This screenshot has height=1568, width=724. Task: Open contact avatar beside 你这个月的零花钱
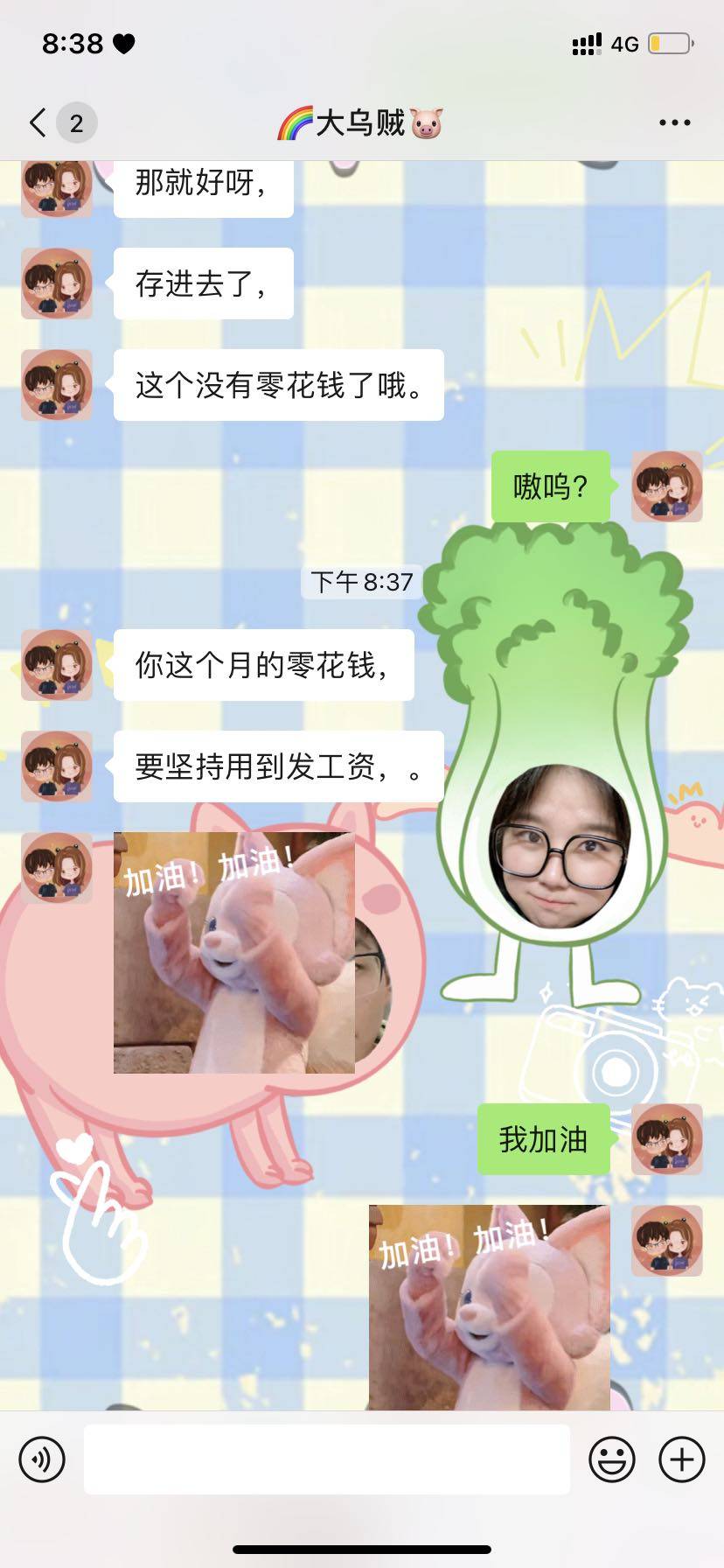[57, 665]
